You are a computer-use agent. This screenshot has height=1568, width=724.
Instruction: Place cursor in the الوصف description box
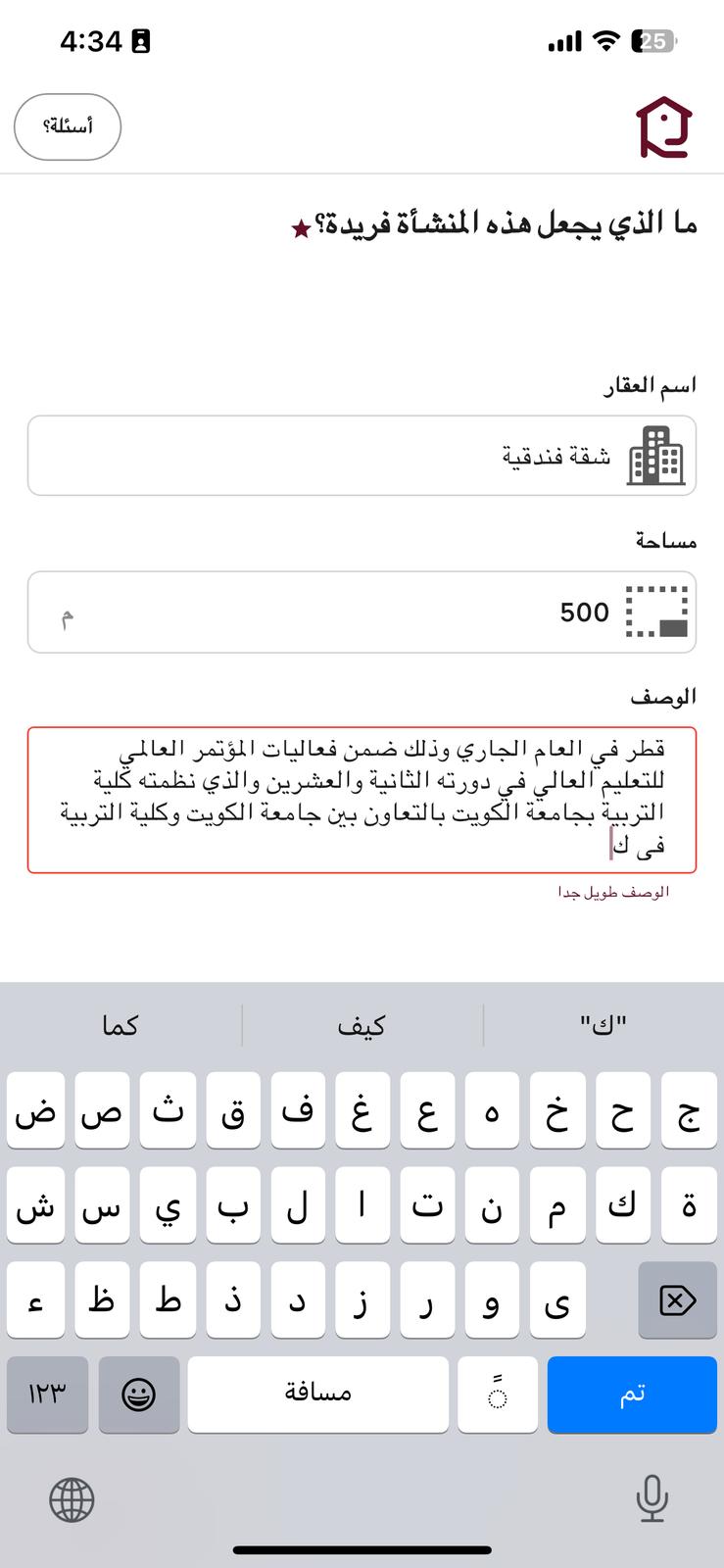(362, 800)
